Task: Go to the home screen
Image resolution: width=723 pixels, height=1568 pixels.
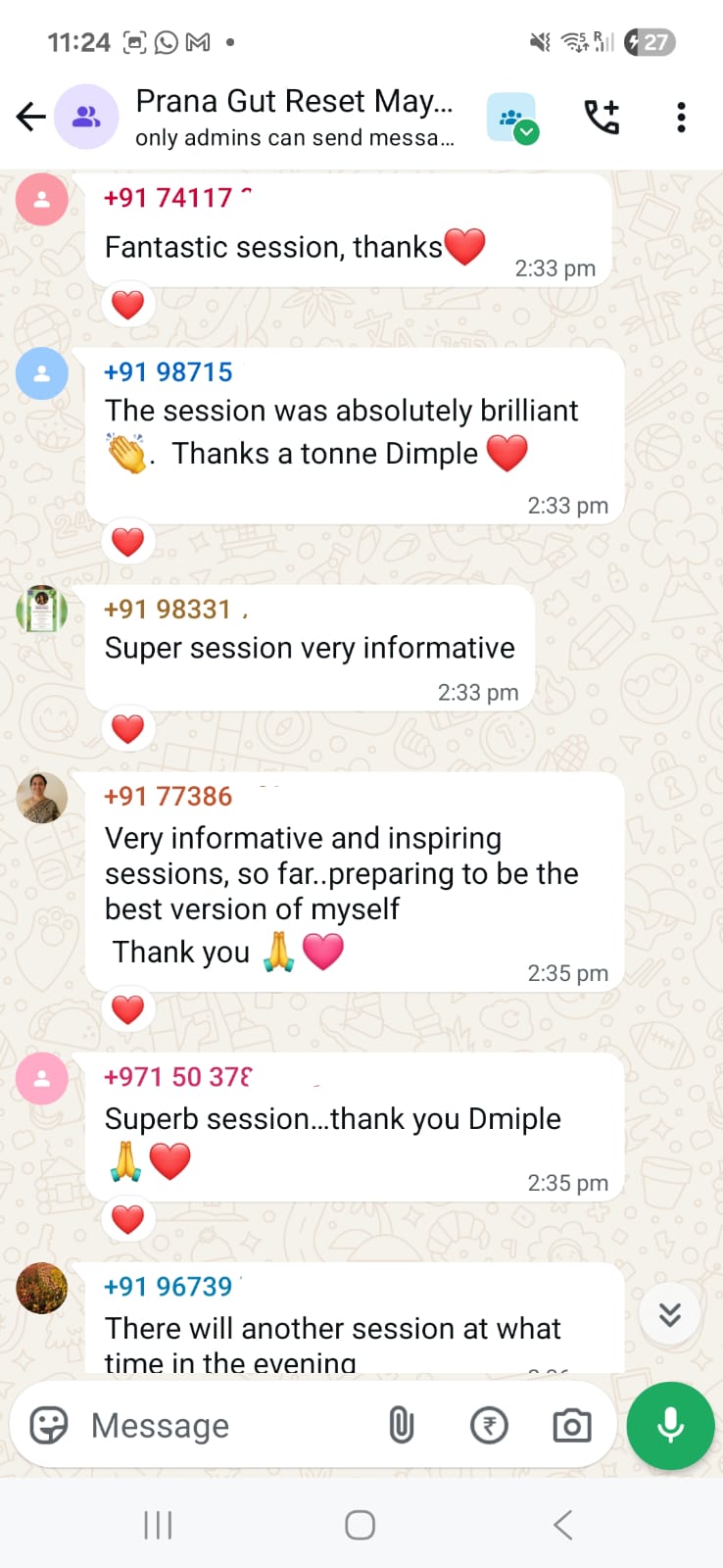Action: pos(361,1525)
